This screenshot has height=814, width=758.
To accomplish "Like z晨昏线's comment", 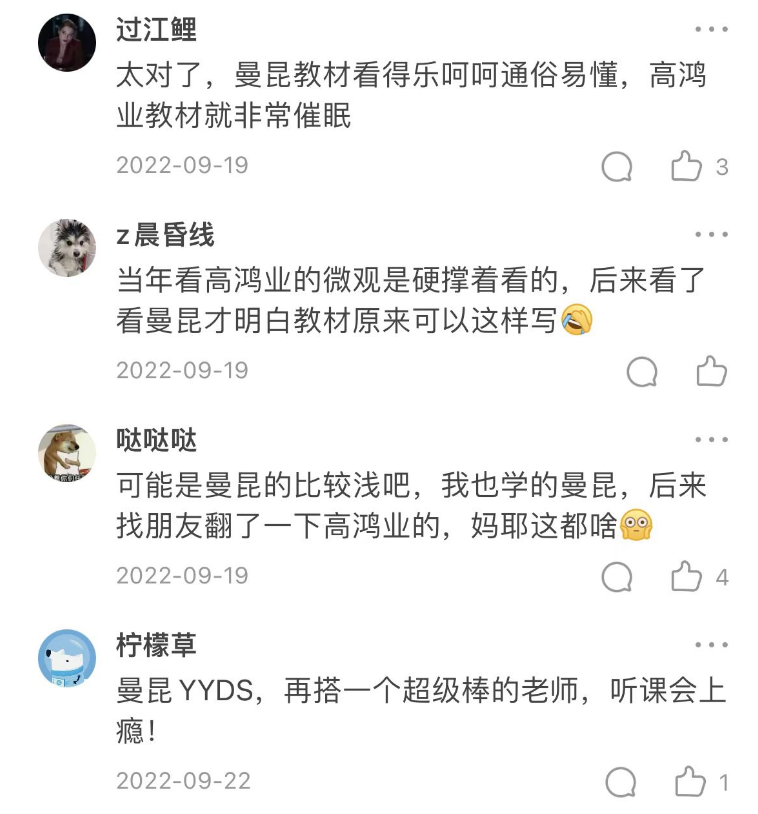I will point(711,372).
